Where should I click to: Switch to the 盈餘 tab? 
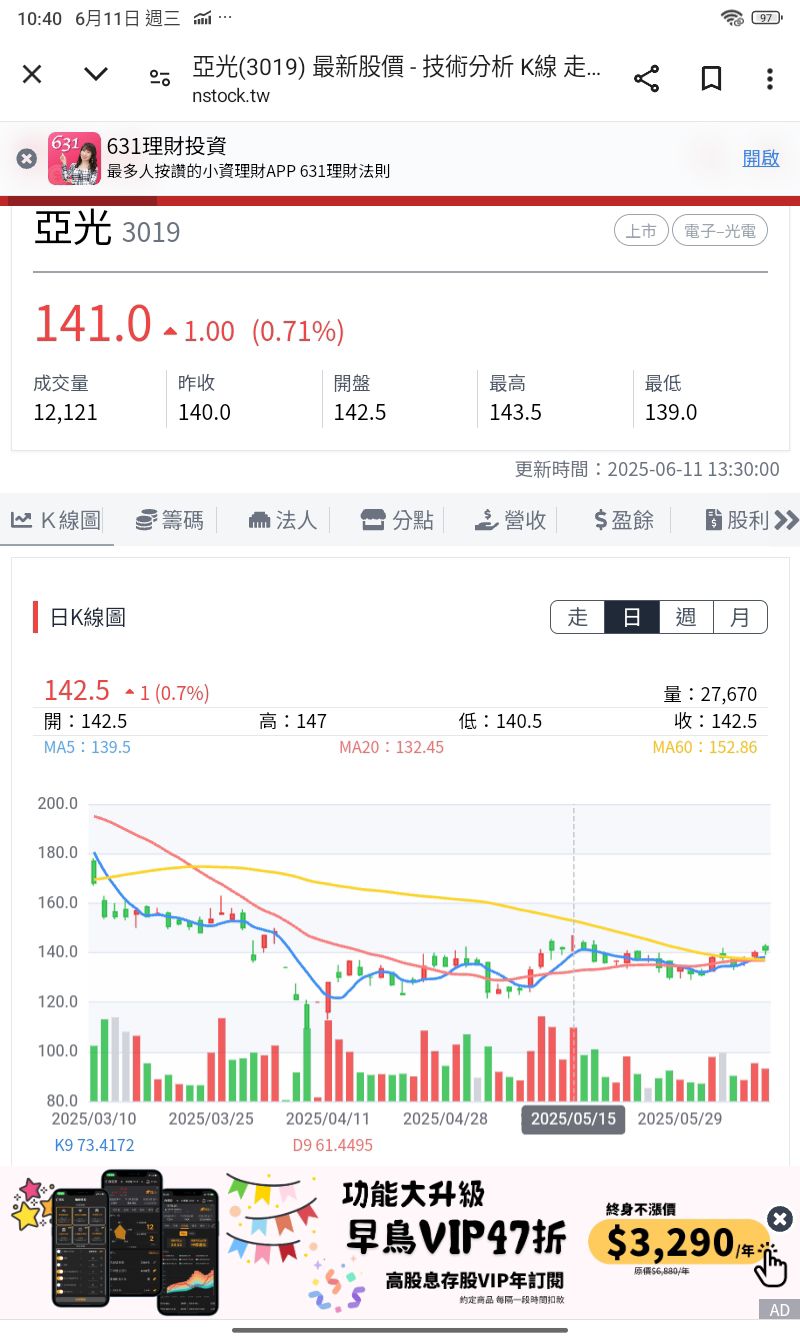pyautogui.click(x=624, y=520)
